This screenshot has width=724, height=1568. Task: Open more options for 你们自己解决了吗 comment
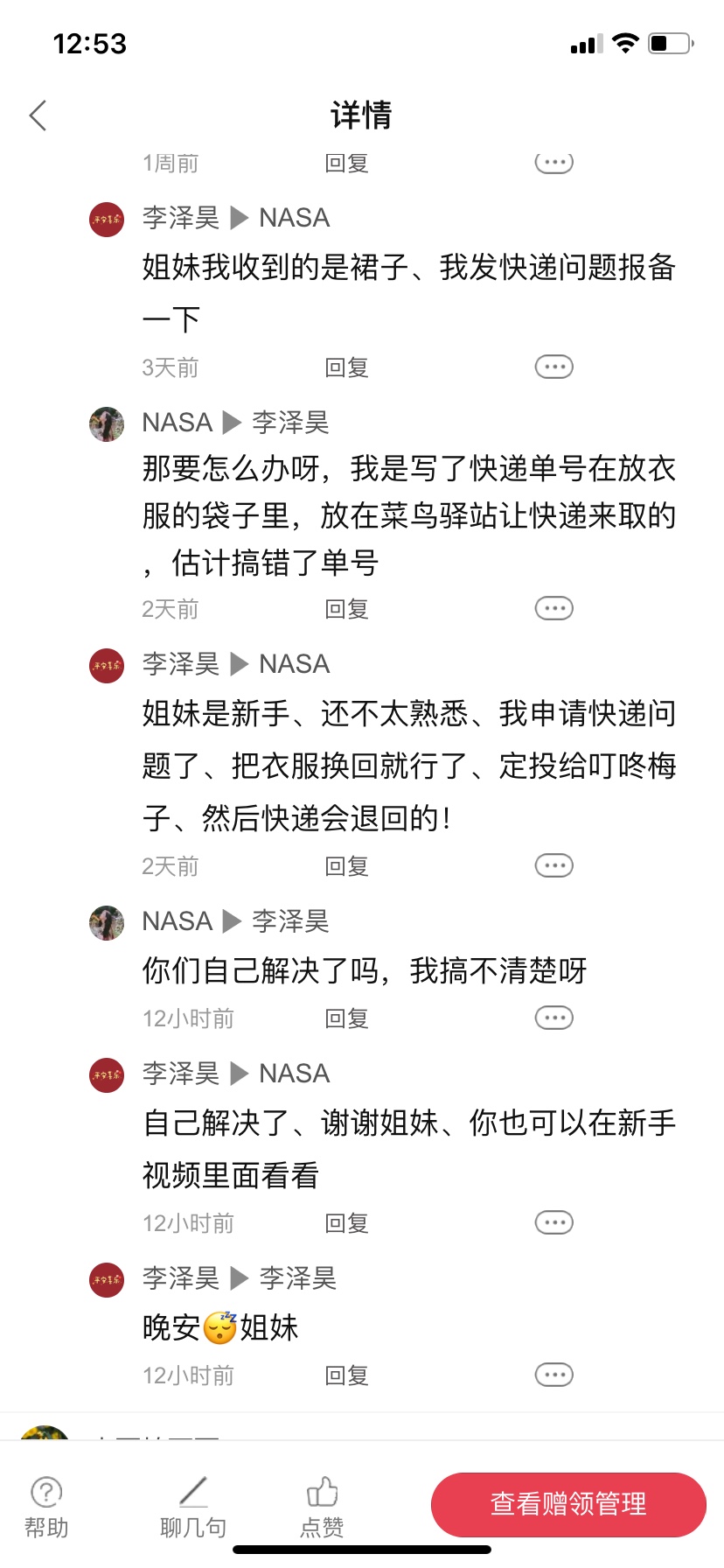(553, 1018)
